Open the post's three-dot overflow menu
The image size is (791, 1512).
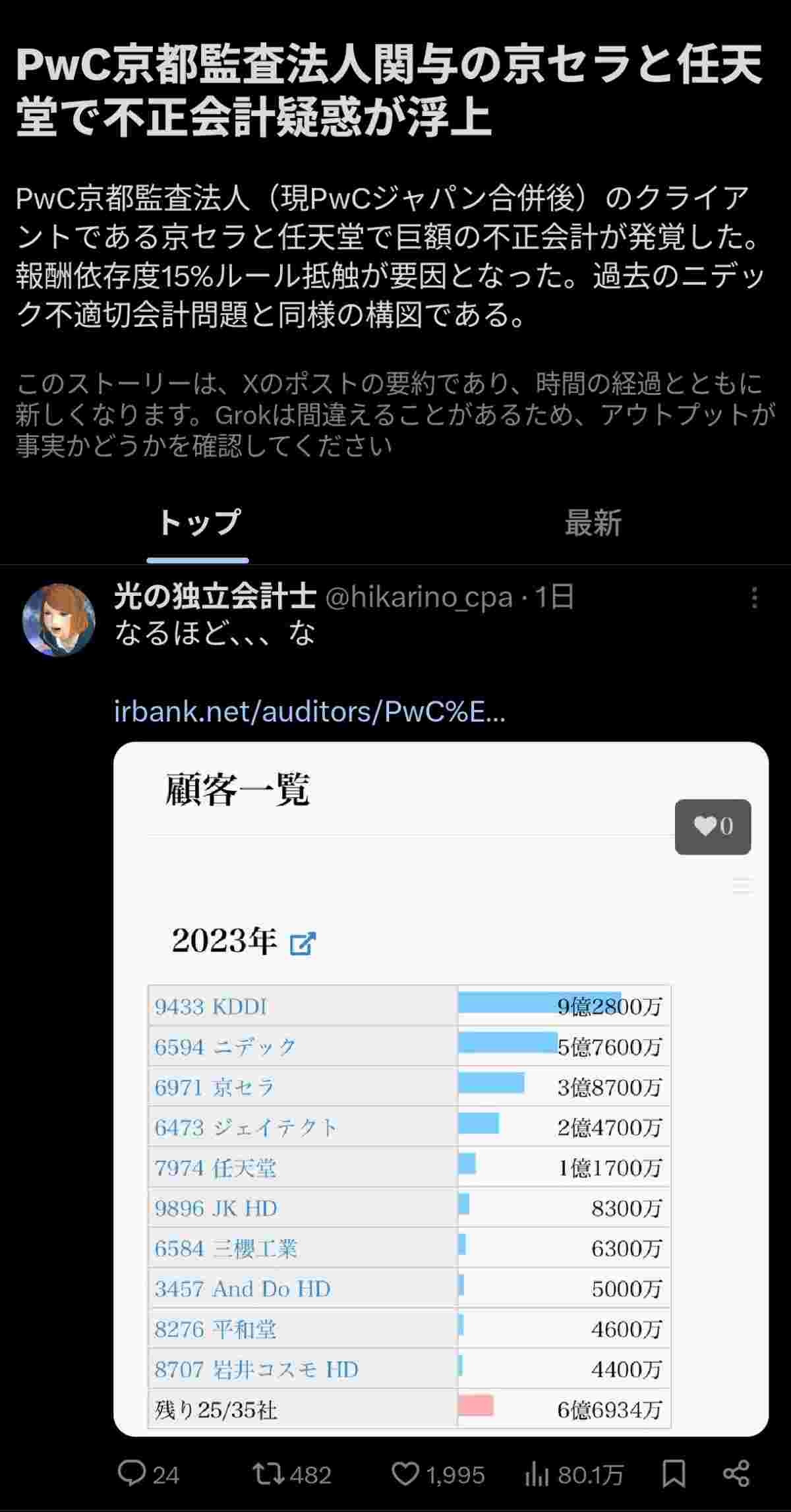tap(754, 598)
